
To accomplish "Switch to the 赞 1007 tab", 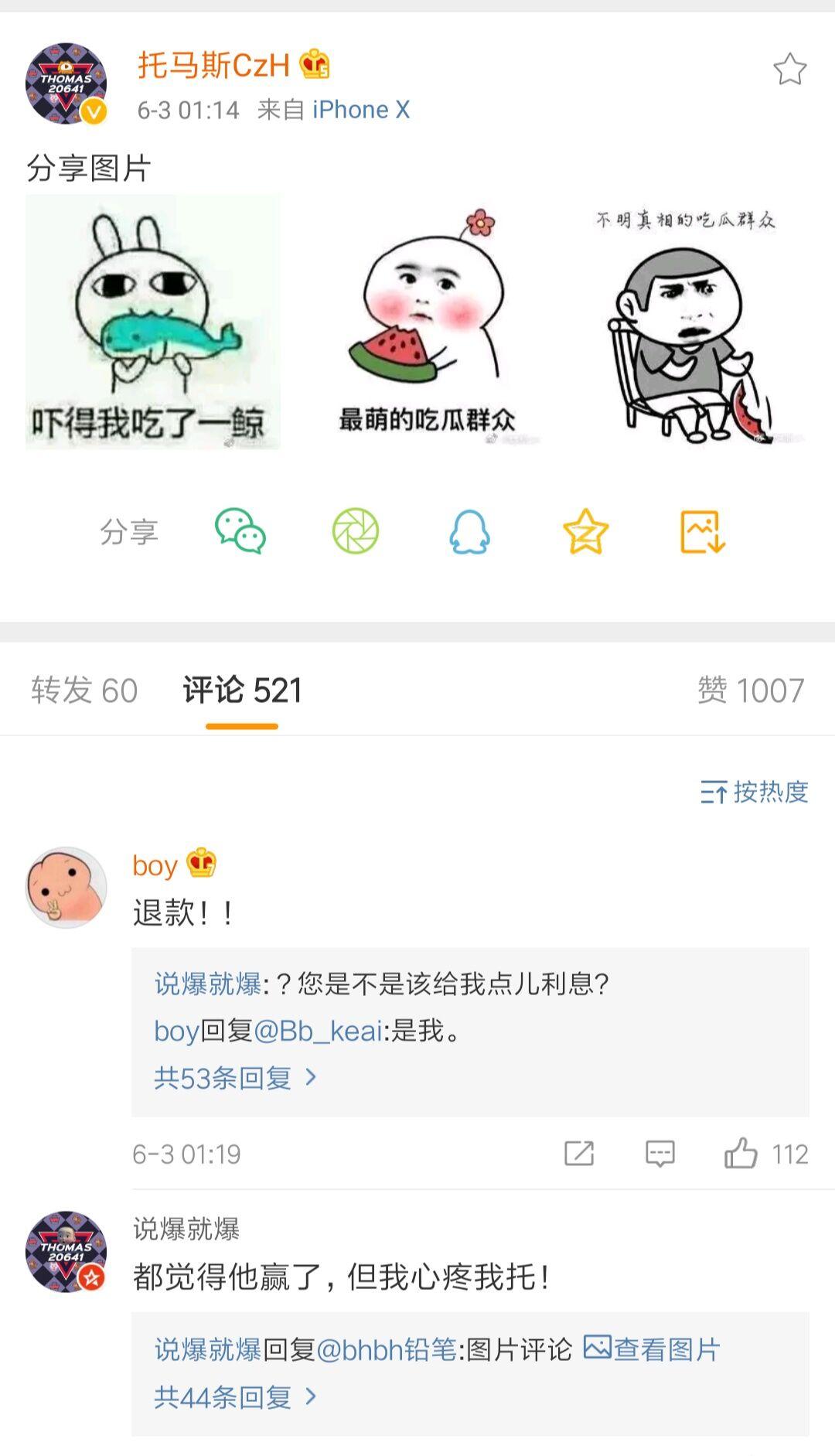I will pyautogui.click(x=750, y=690).
